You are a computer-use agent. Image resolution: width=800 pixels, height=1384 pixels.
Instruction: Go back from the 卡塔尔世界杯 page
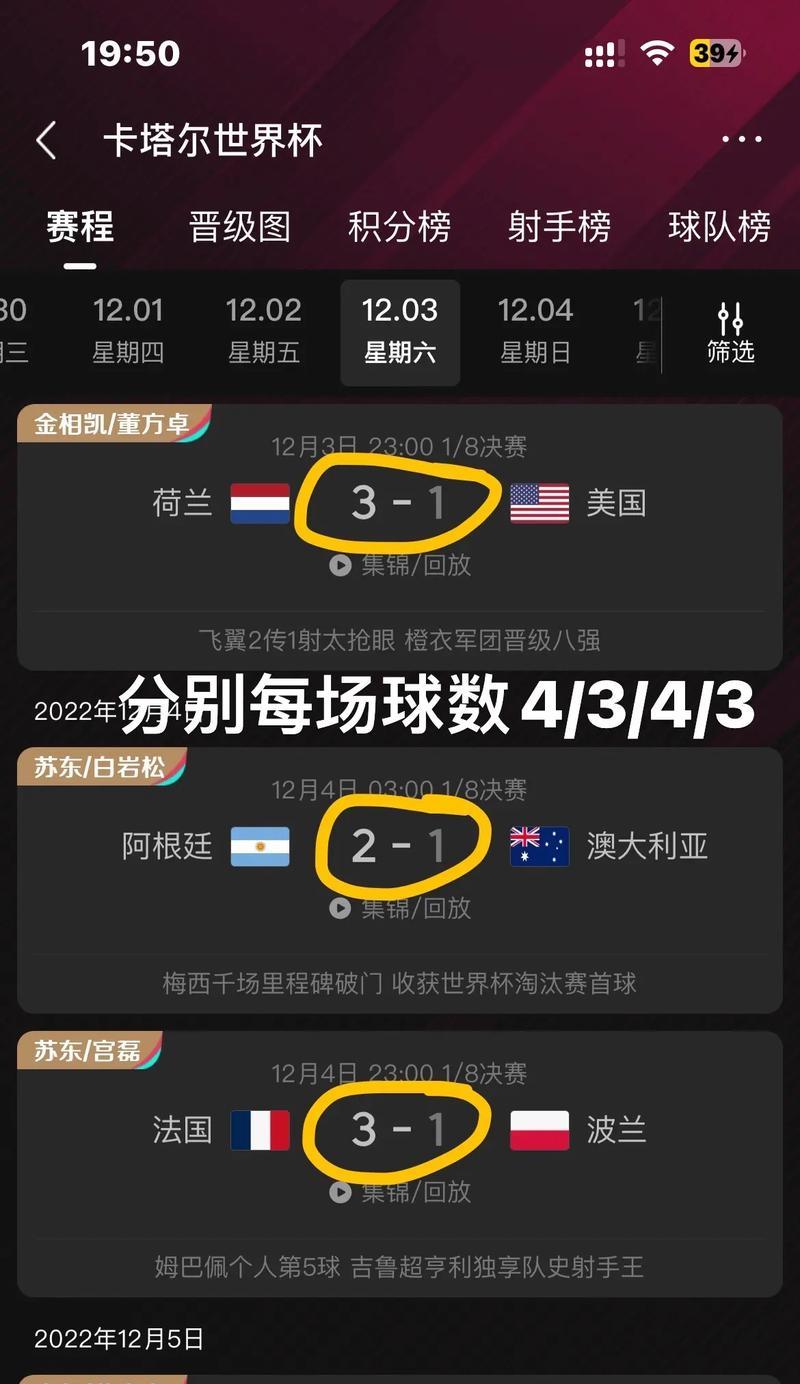tap(46, 141)
